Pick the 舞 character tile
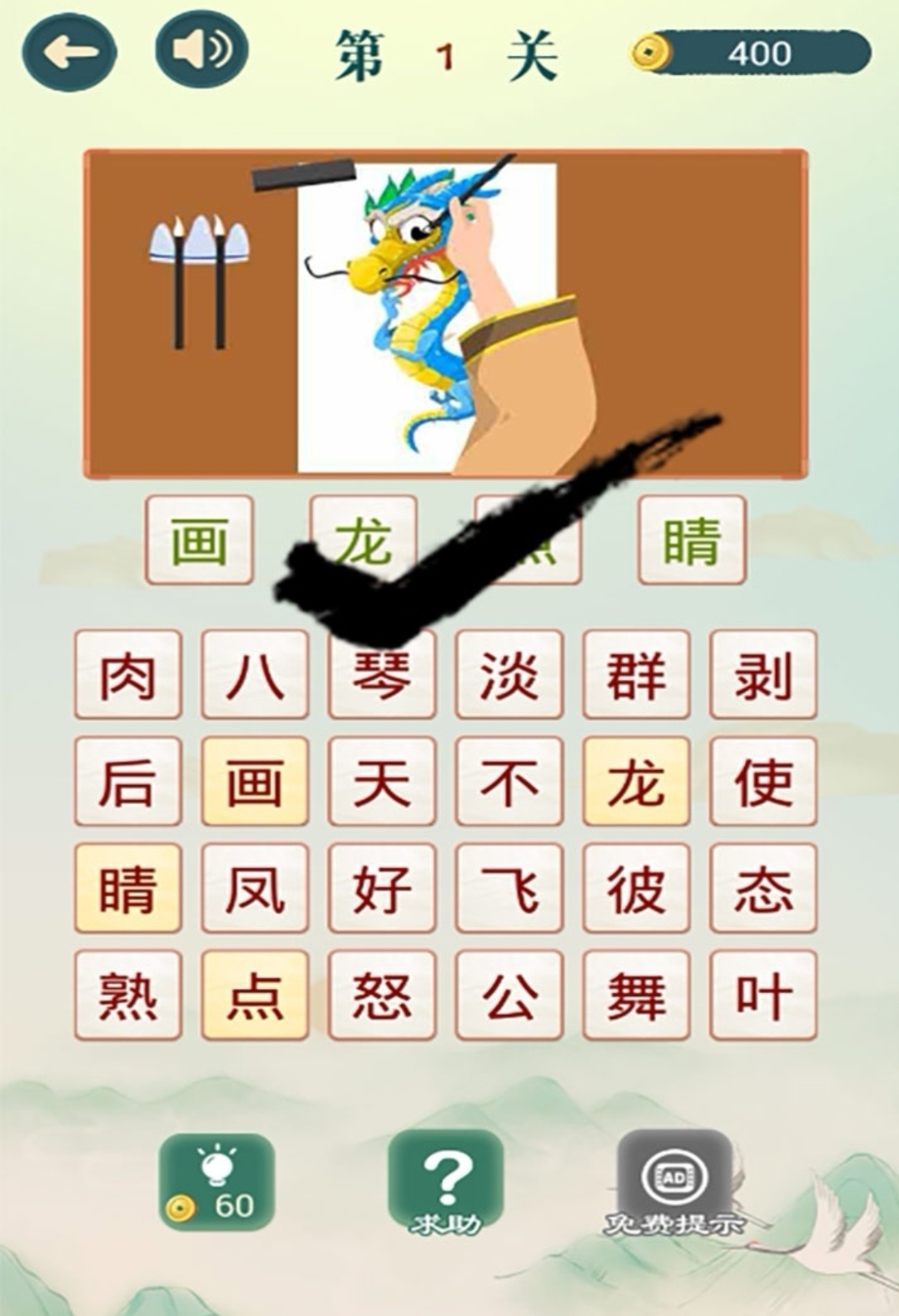 [x=636, y=996]
